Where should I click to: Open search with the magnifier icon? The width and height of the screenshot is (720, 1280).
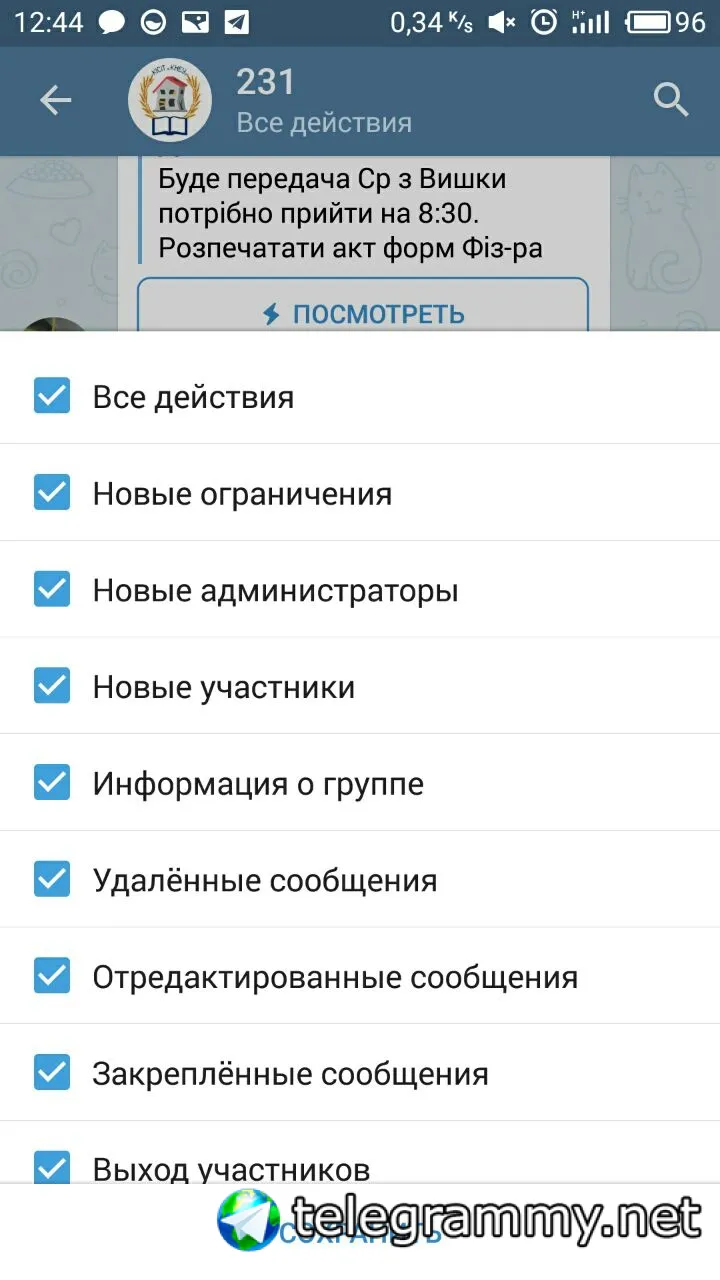[670, 100]
